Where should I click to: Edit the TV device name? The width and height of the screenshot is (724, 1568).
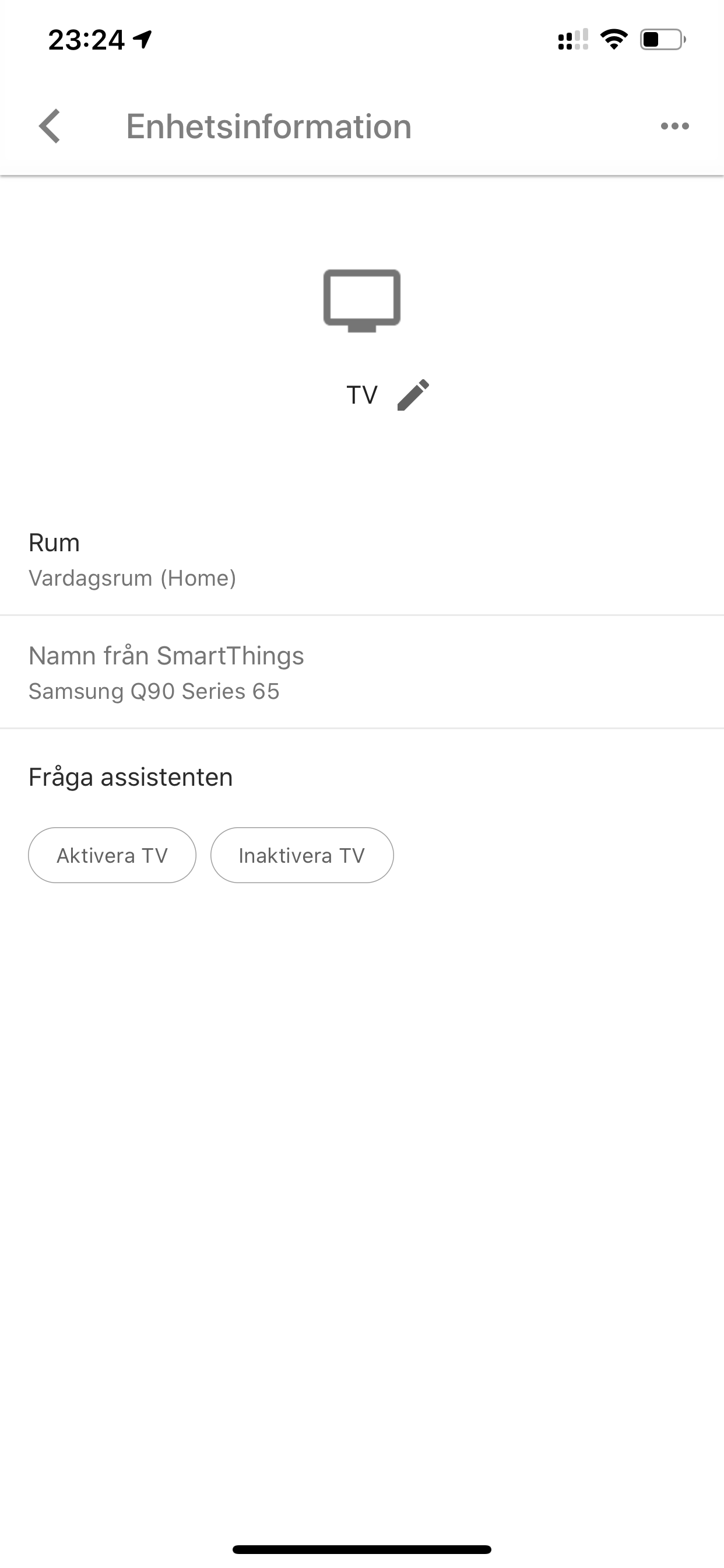(x=413, y=395)
